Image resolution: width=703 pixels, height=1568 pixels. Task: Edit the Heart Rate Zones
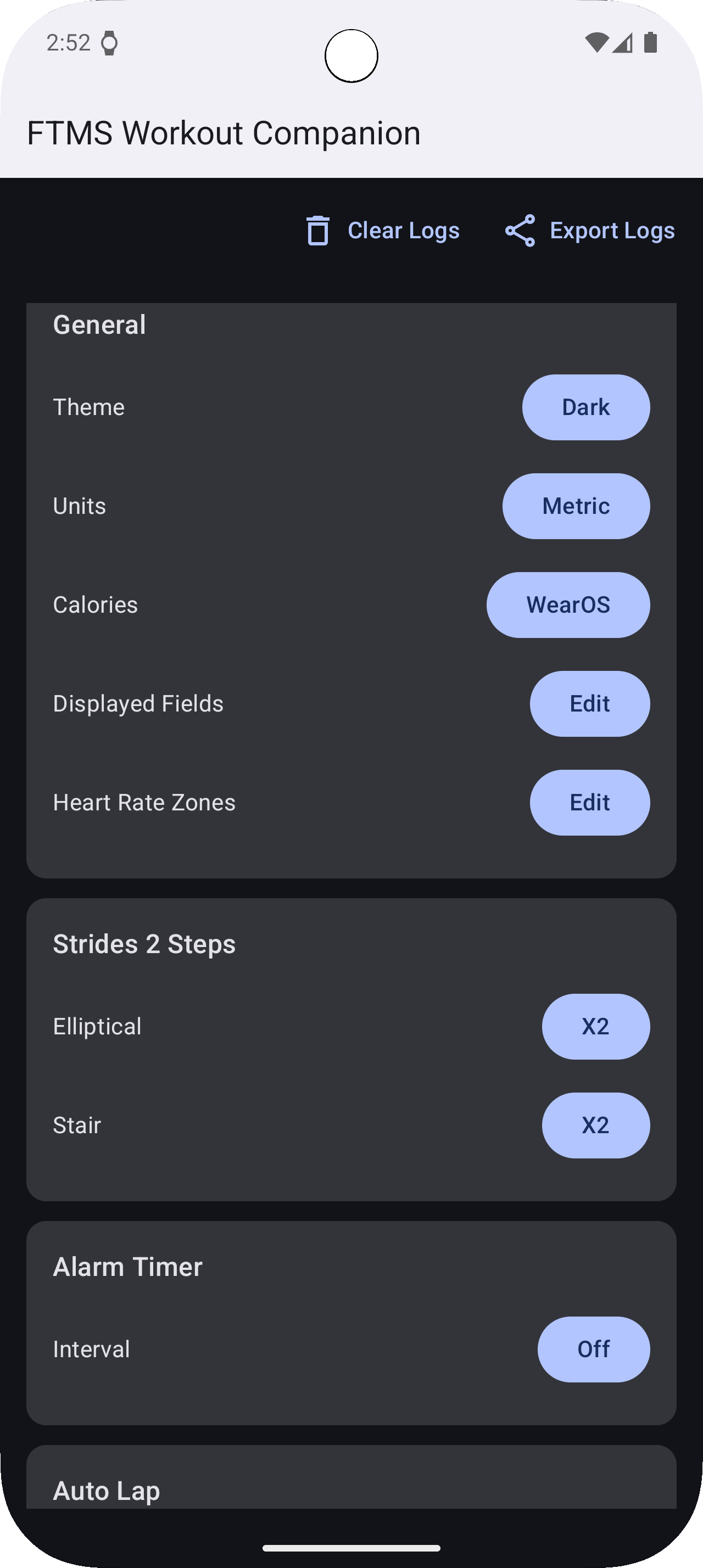coord(589,802)
